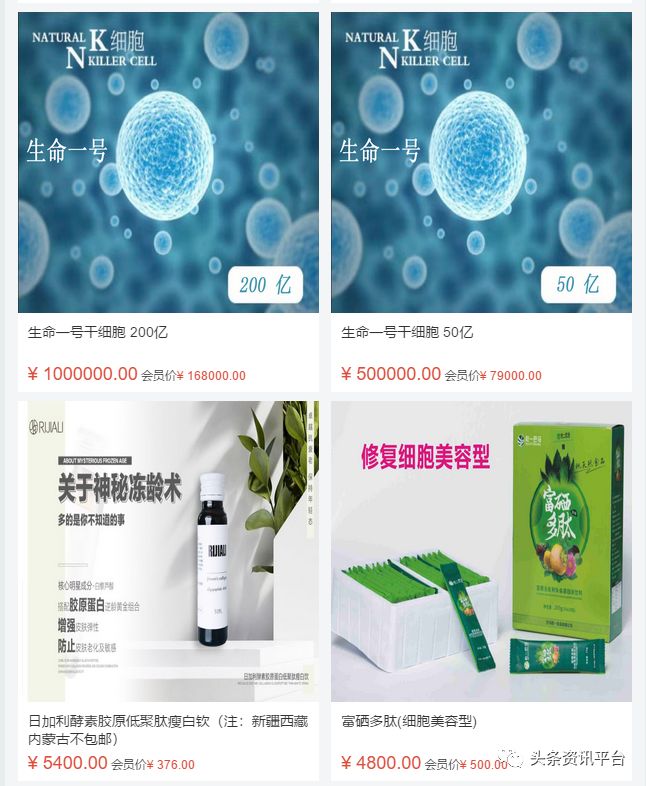
Task: Select the 富硒多肽(细胞美容型) product card
Action: [x=481, y=552]
